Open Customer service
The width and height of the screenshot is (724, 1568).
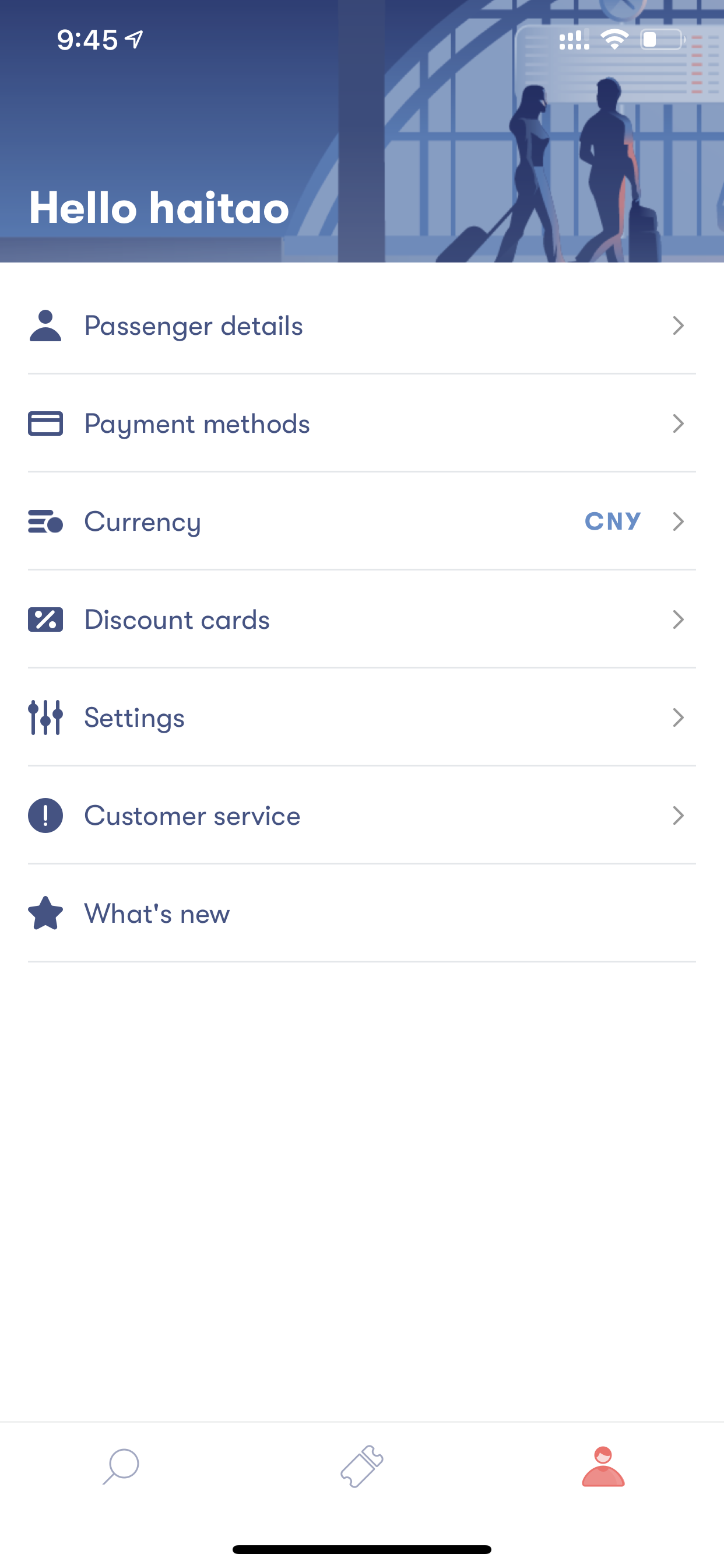[x=362, y=815]
